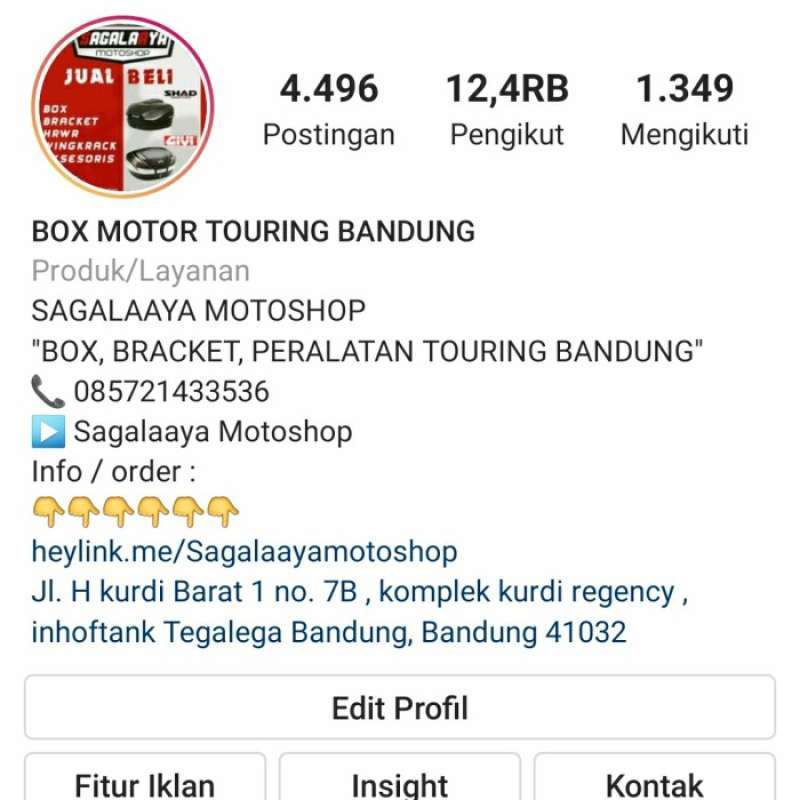
Task: Open the heylink.me/Sagalaayamotoshop link
Action: [x=244, y=551]
